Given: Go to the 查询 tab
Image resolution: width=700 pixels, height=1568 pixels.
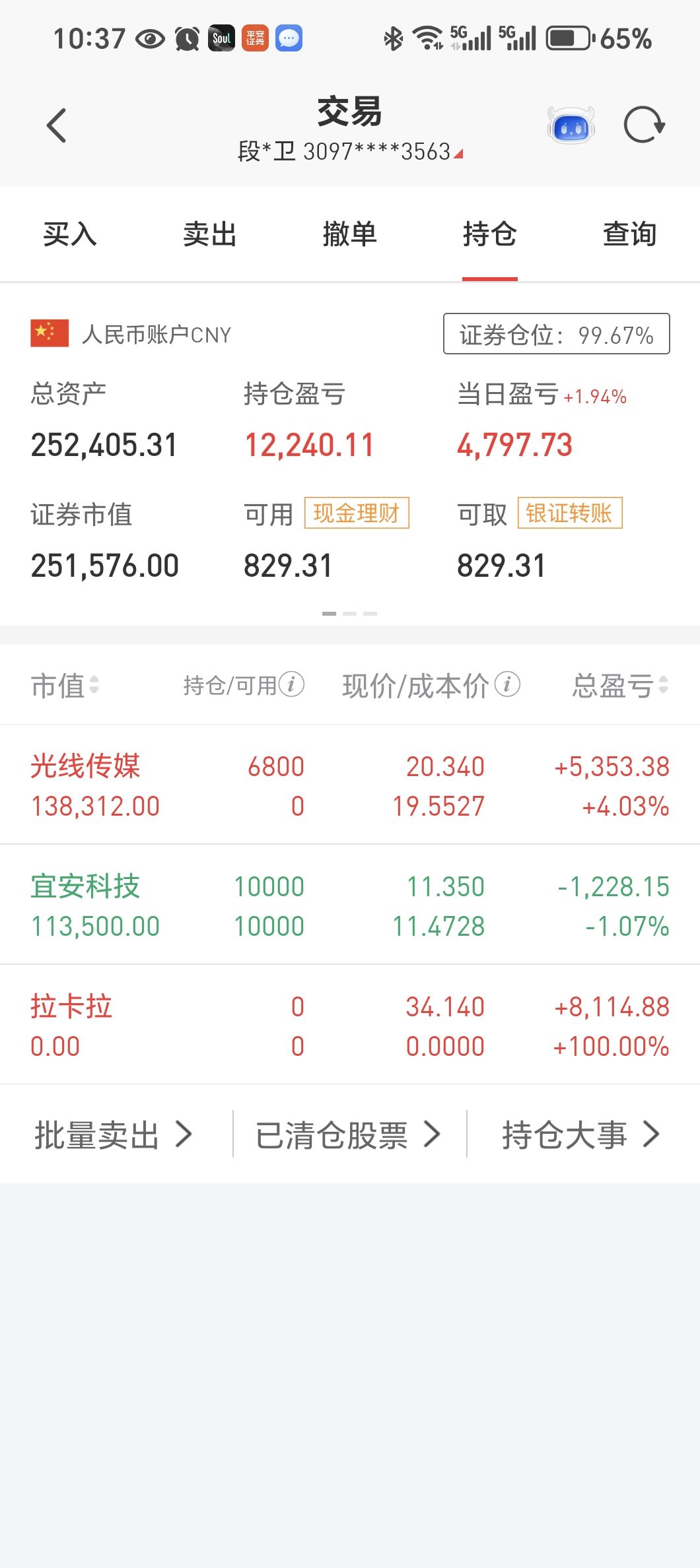Looking at the screenshot, I should click(x=630, y=234).
